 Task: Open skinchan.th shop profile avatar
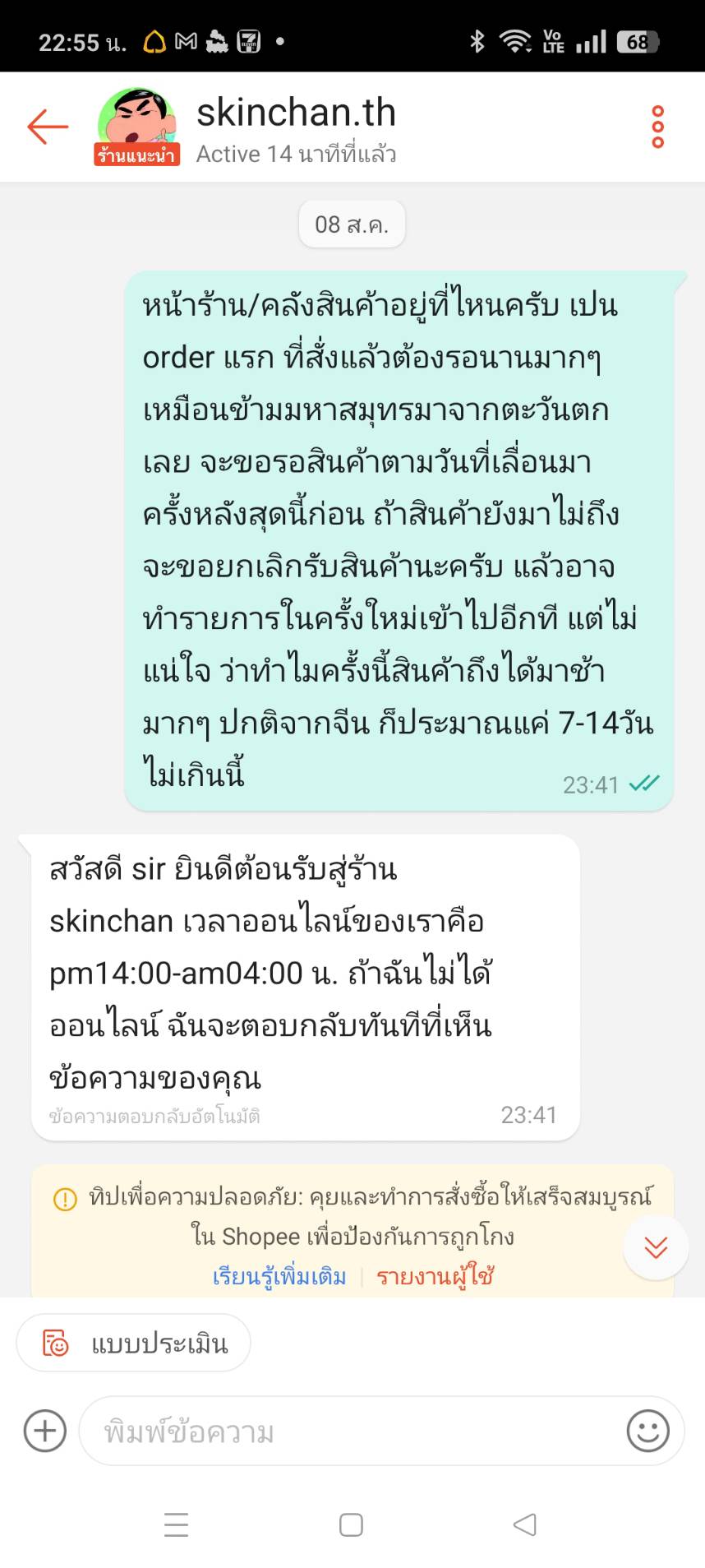[x=136, y=125]
